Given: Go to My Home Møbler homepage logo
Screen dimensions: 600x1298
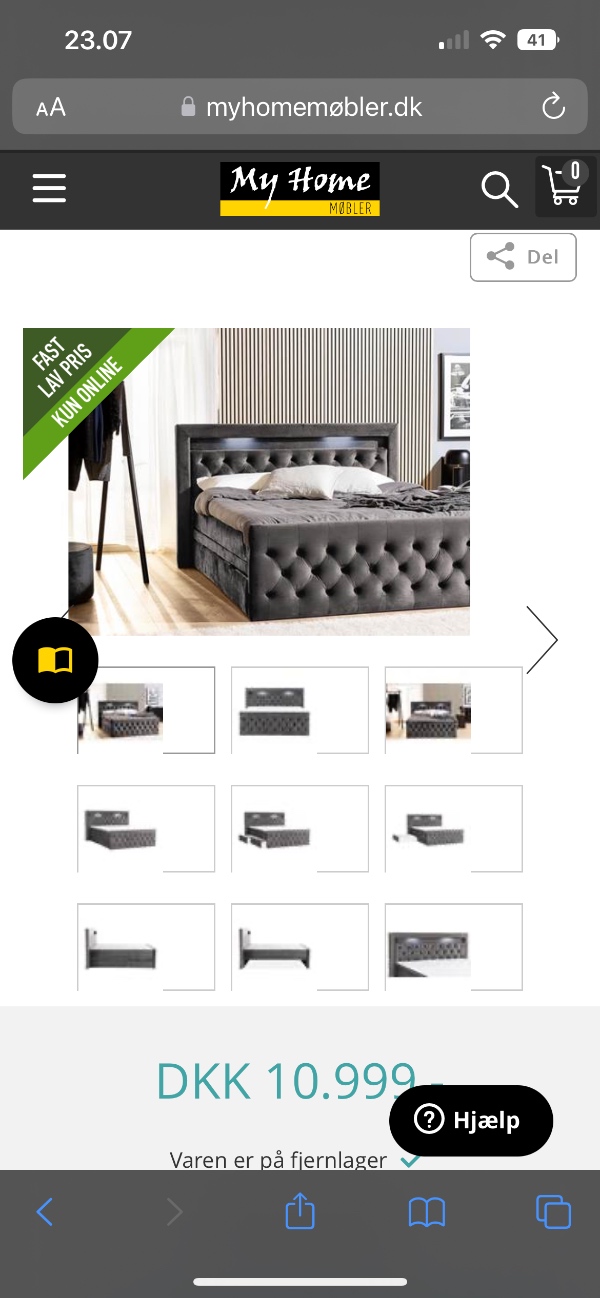Looking at the screenshot, I should [x=300, y=188].
